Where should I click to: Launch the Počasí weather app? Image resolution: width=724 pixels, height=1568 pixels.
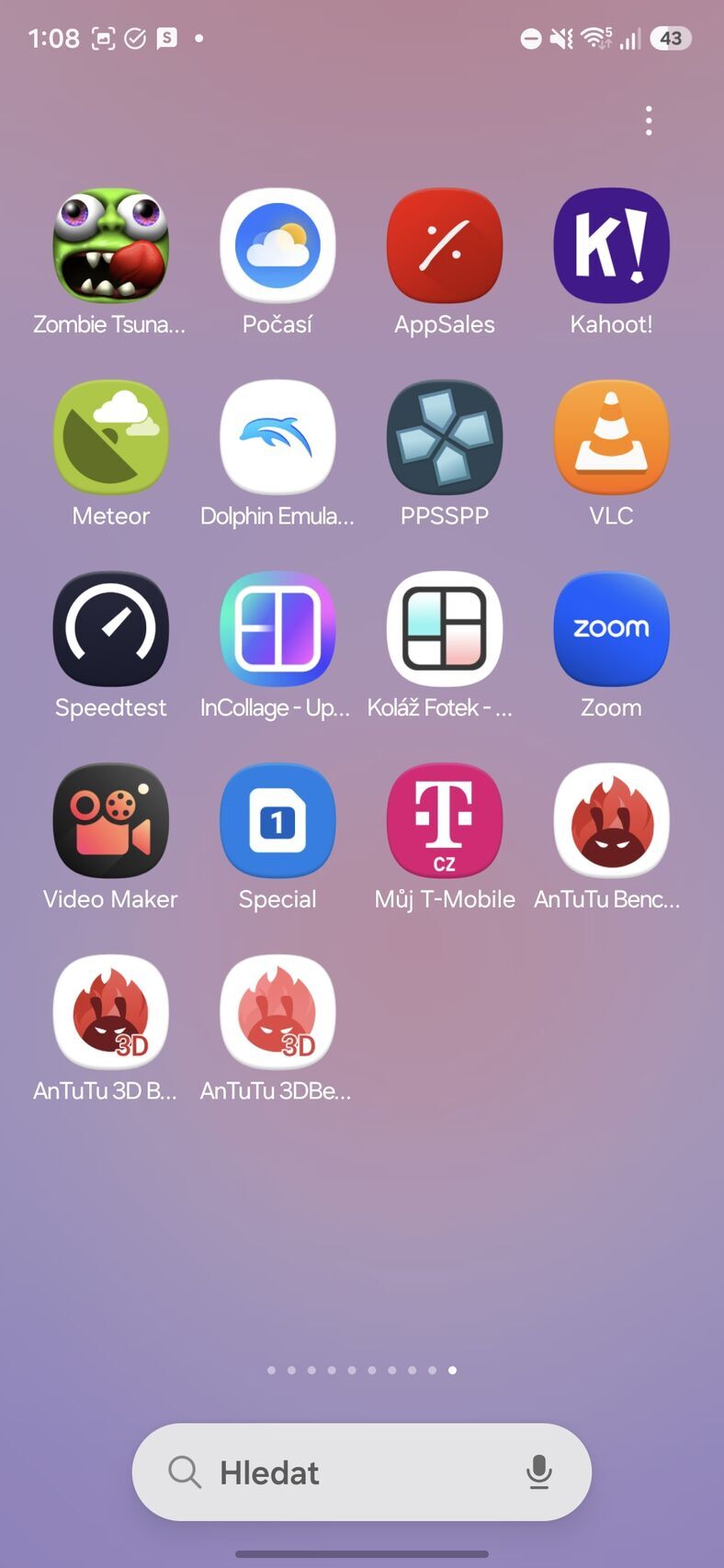point(277,245)
